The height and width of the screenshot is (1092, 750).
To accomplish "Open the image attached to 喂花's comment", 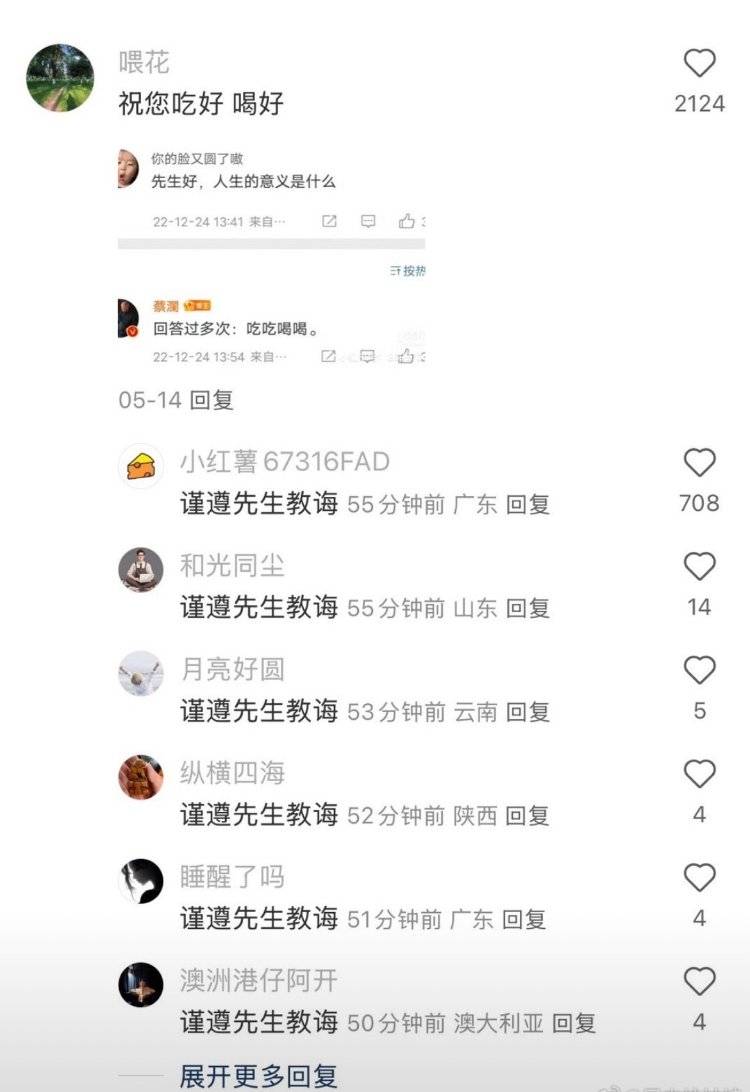I will point(272,255).
